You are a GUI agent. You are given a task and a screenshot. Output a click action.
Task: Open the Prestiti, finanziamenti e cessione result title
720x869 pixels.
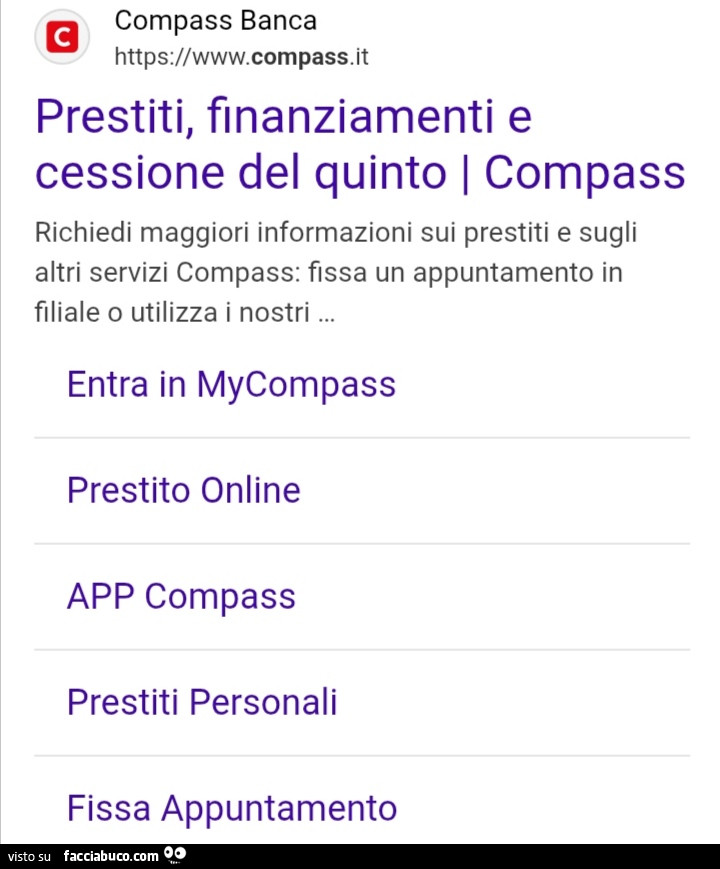click(x=359, y=145)
